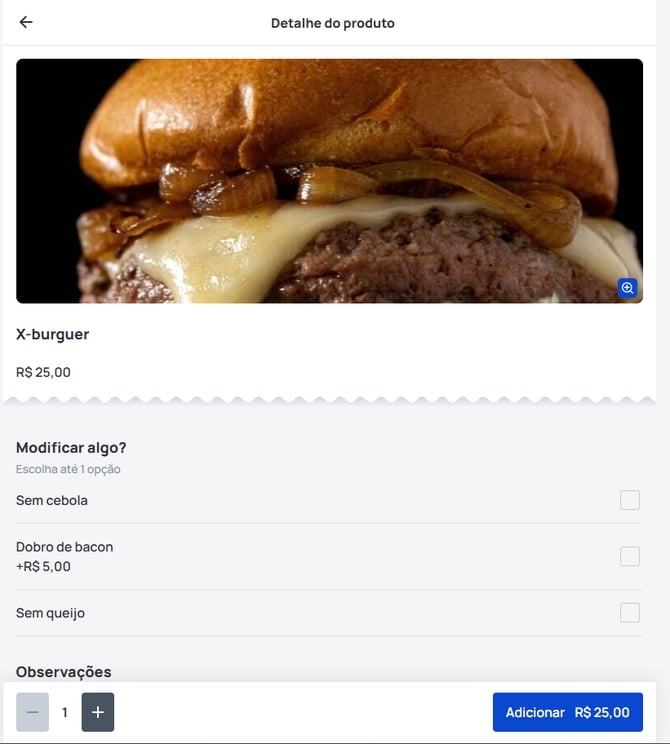Go back using the arrow icon
670x744 pixels.
pyautogui.click(x=26, y=22)
